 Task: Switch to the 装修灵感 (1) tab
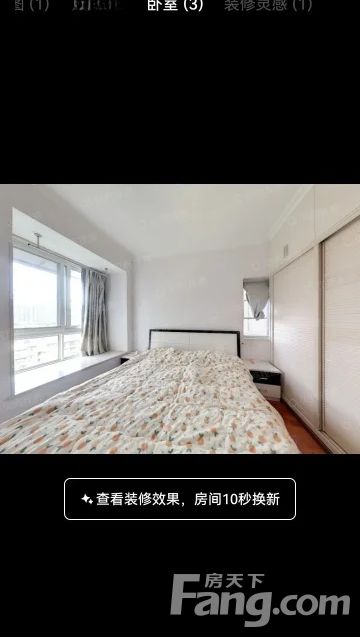pyautogui.click(x=268, y=5)
